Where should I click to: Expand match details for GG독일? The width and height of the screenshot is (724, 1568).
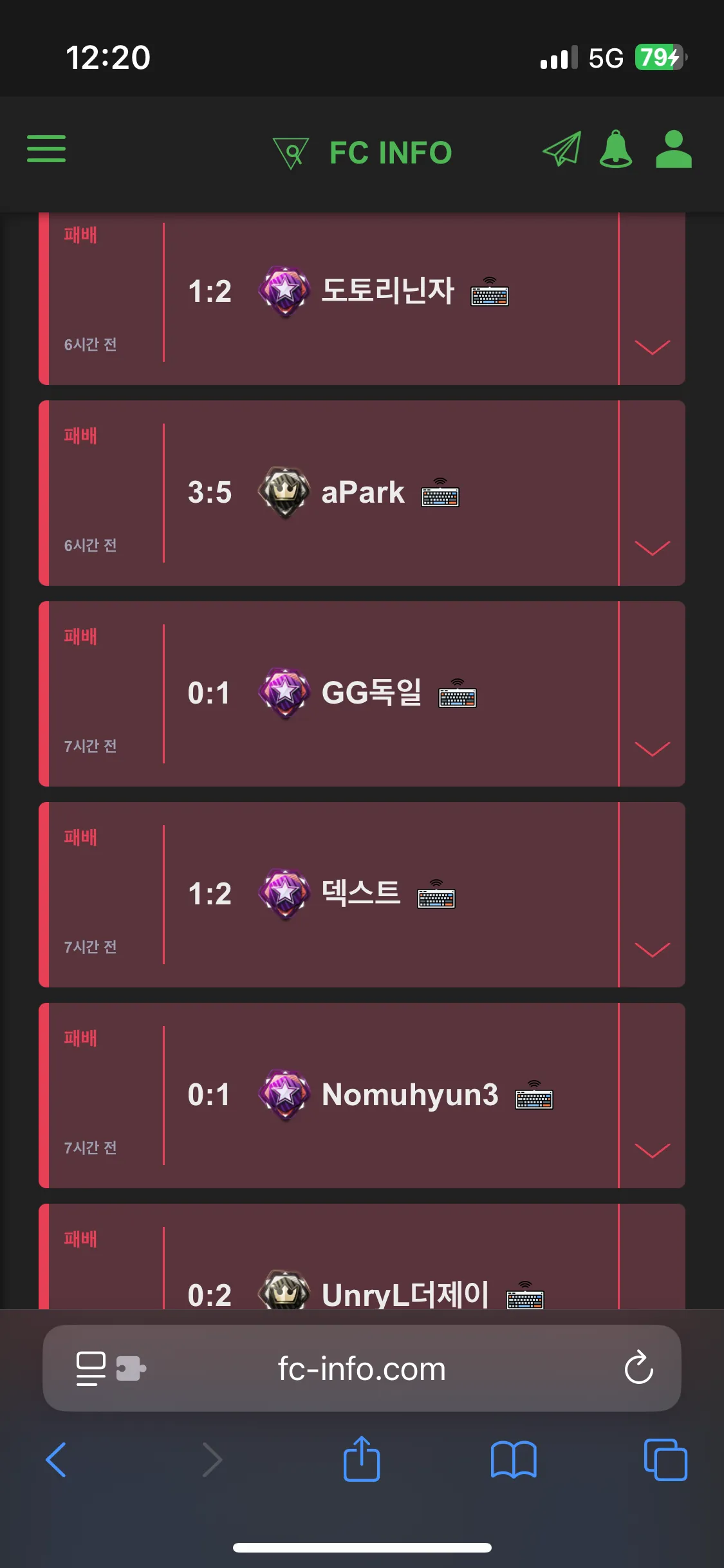pyautogui.click(x=652, y=749)
